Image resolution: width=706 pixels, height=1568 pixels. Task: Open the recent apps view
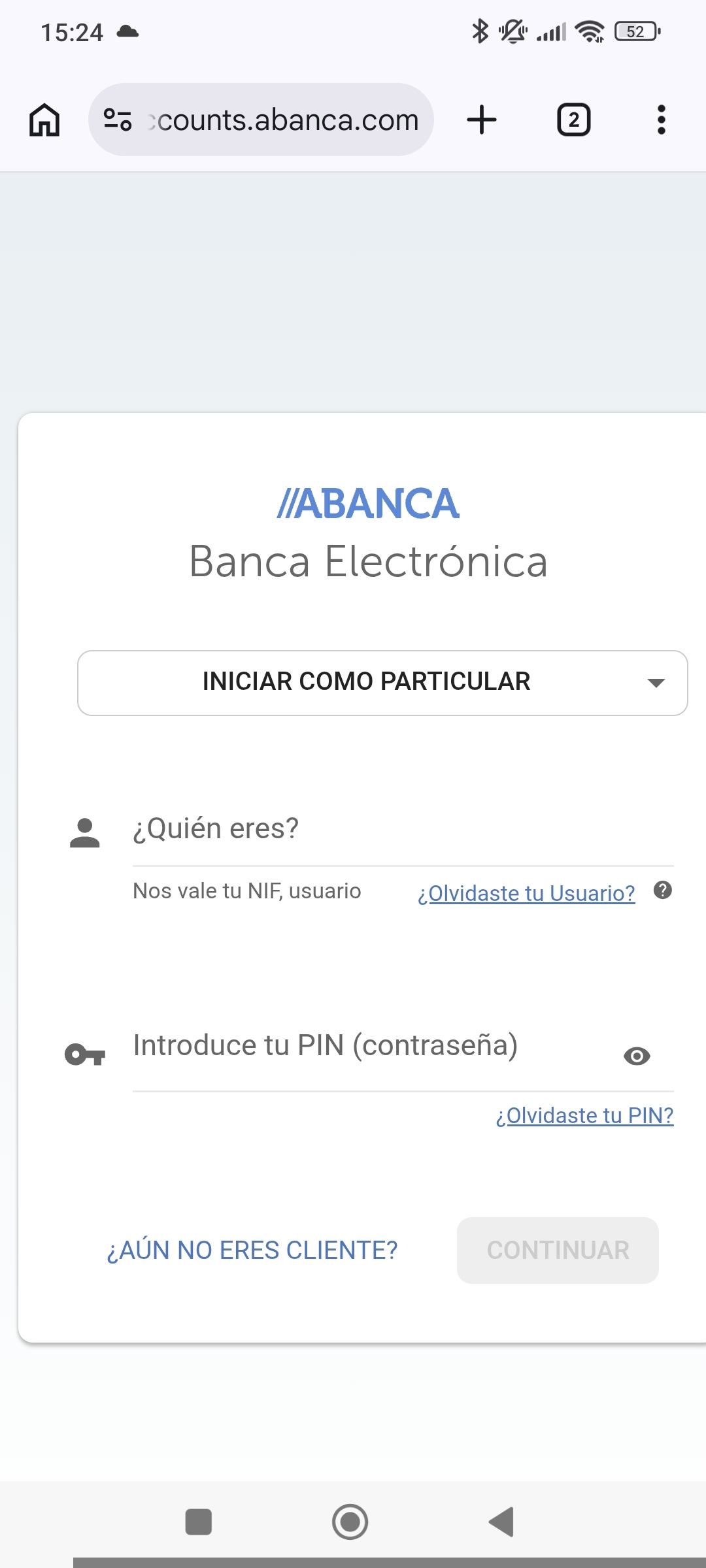click(x=199, y=1522)
